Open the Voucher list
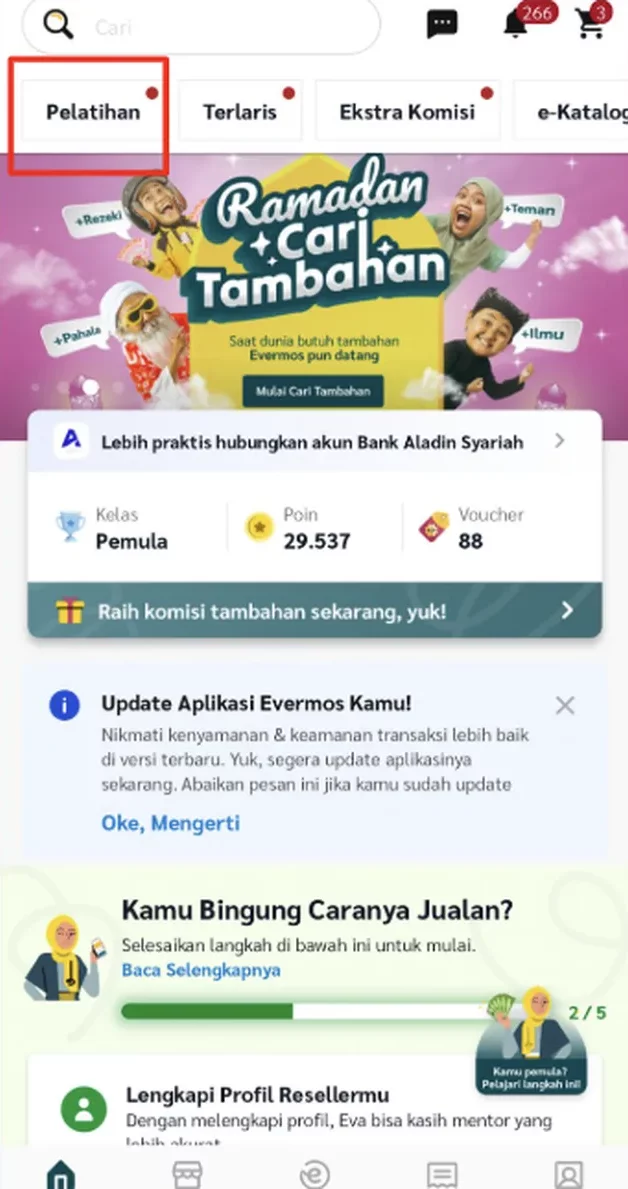 pyautogui.click(x=471, y=529)
